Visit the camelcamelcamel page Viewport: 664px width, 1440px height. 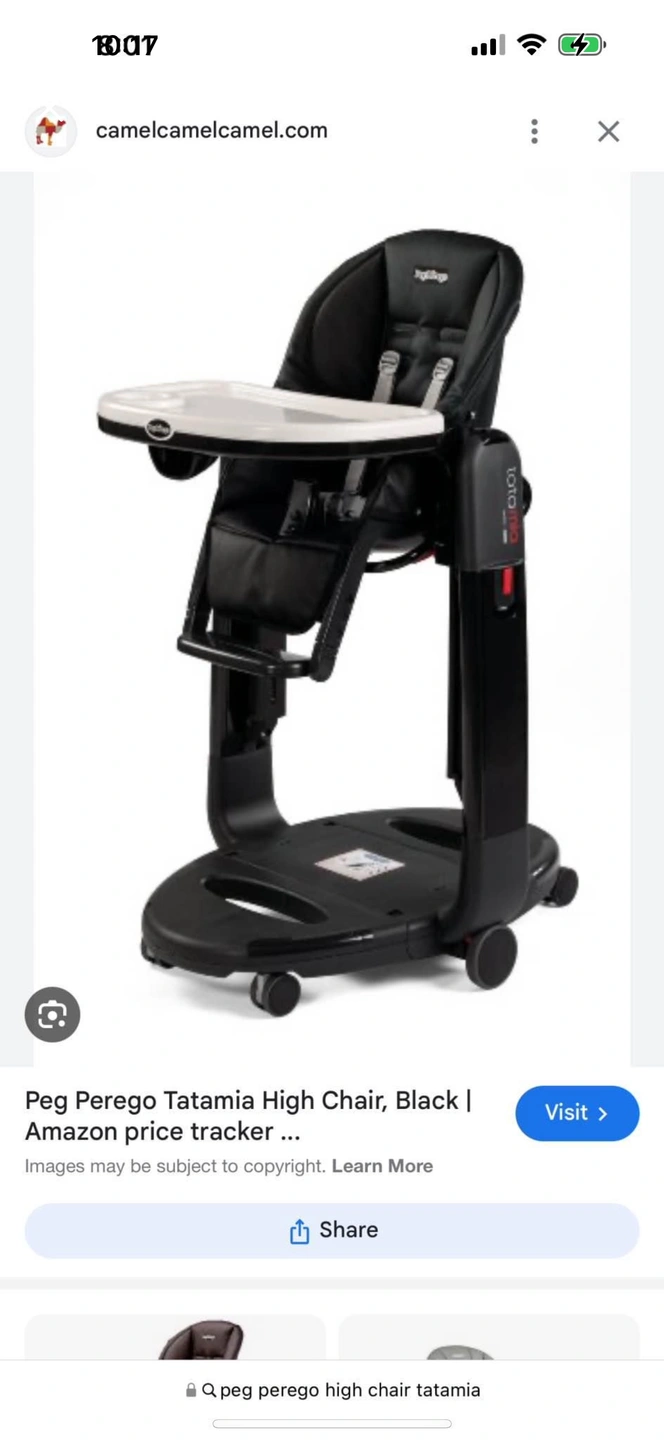577,1113
